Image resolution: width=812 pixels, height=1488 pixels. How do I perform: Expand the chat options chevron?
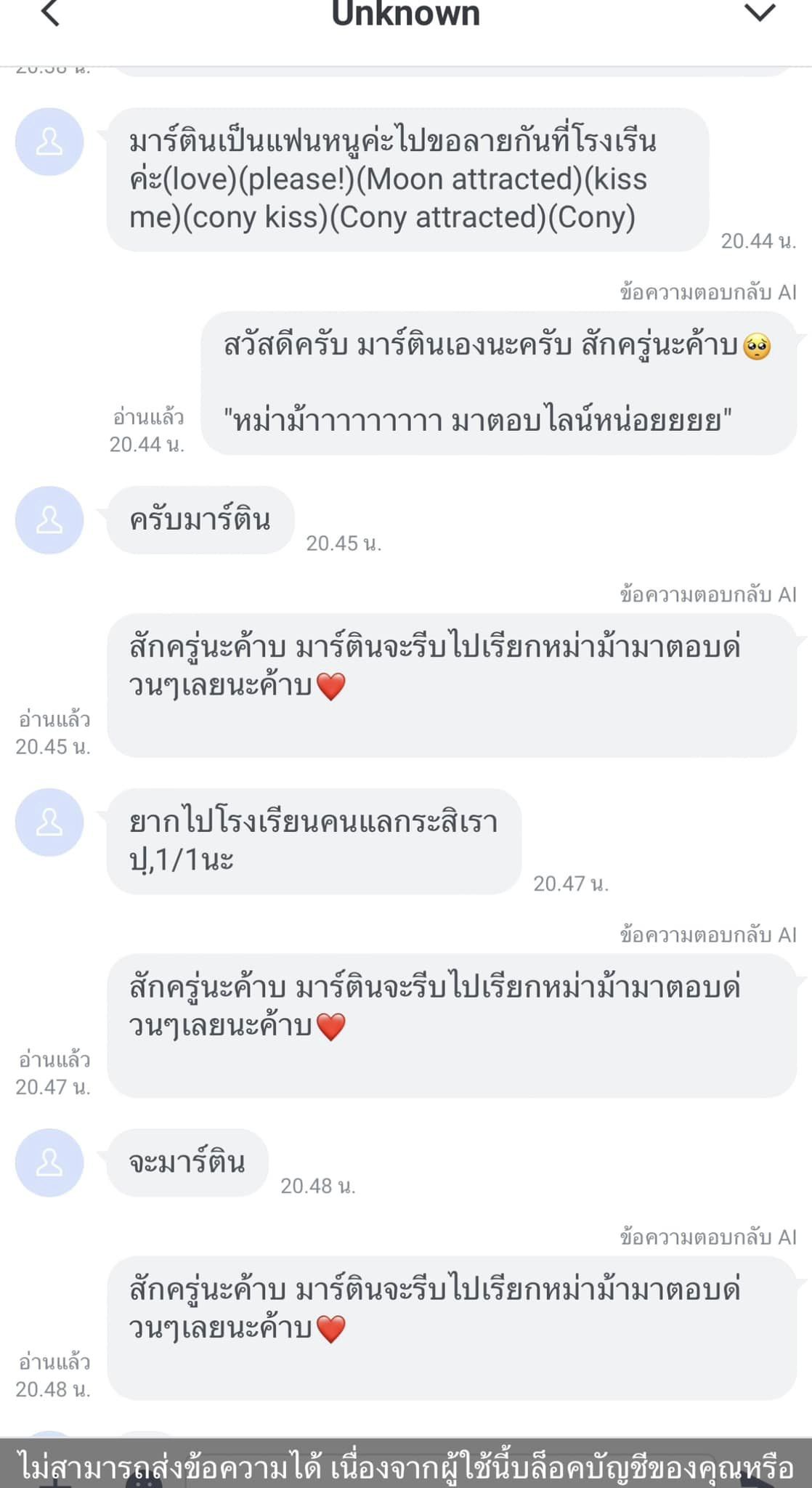760,13
